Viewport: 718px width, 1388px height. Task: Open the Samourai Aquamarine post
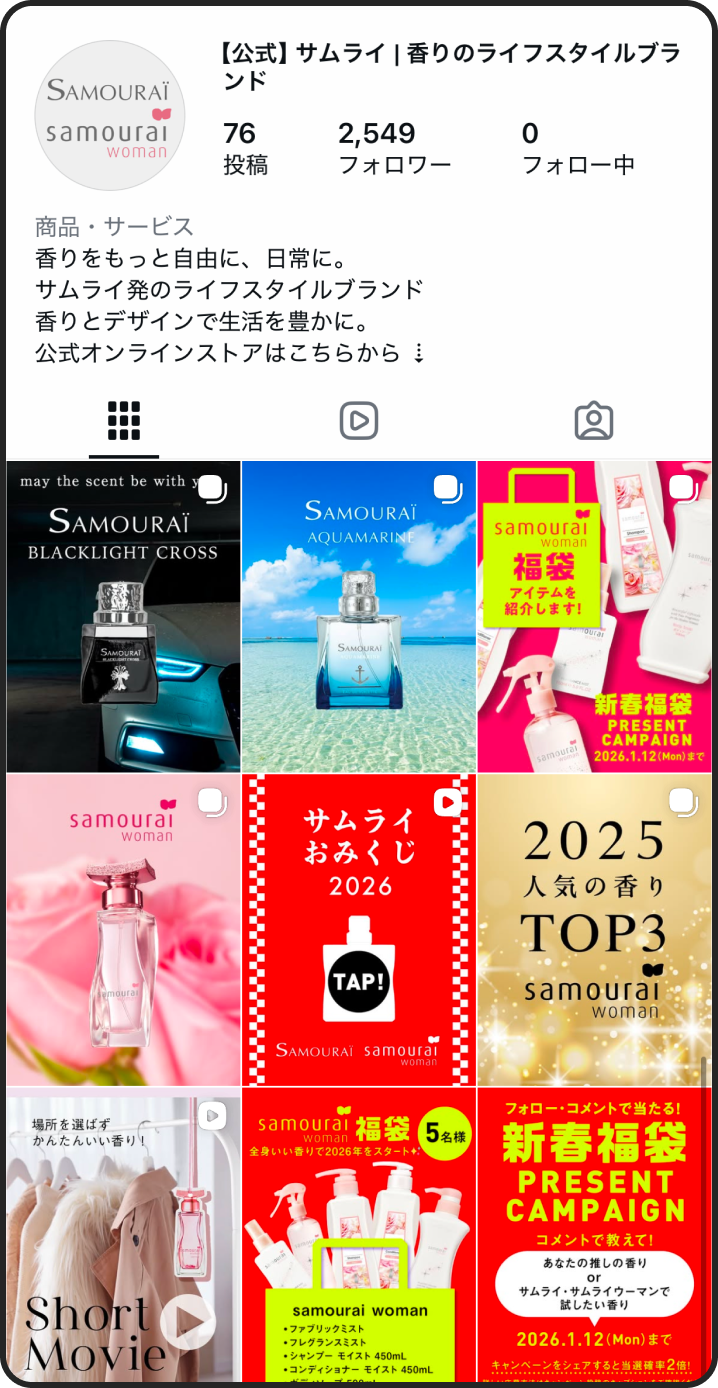coord(358,616)
